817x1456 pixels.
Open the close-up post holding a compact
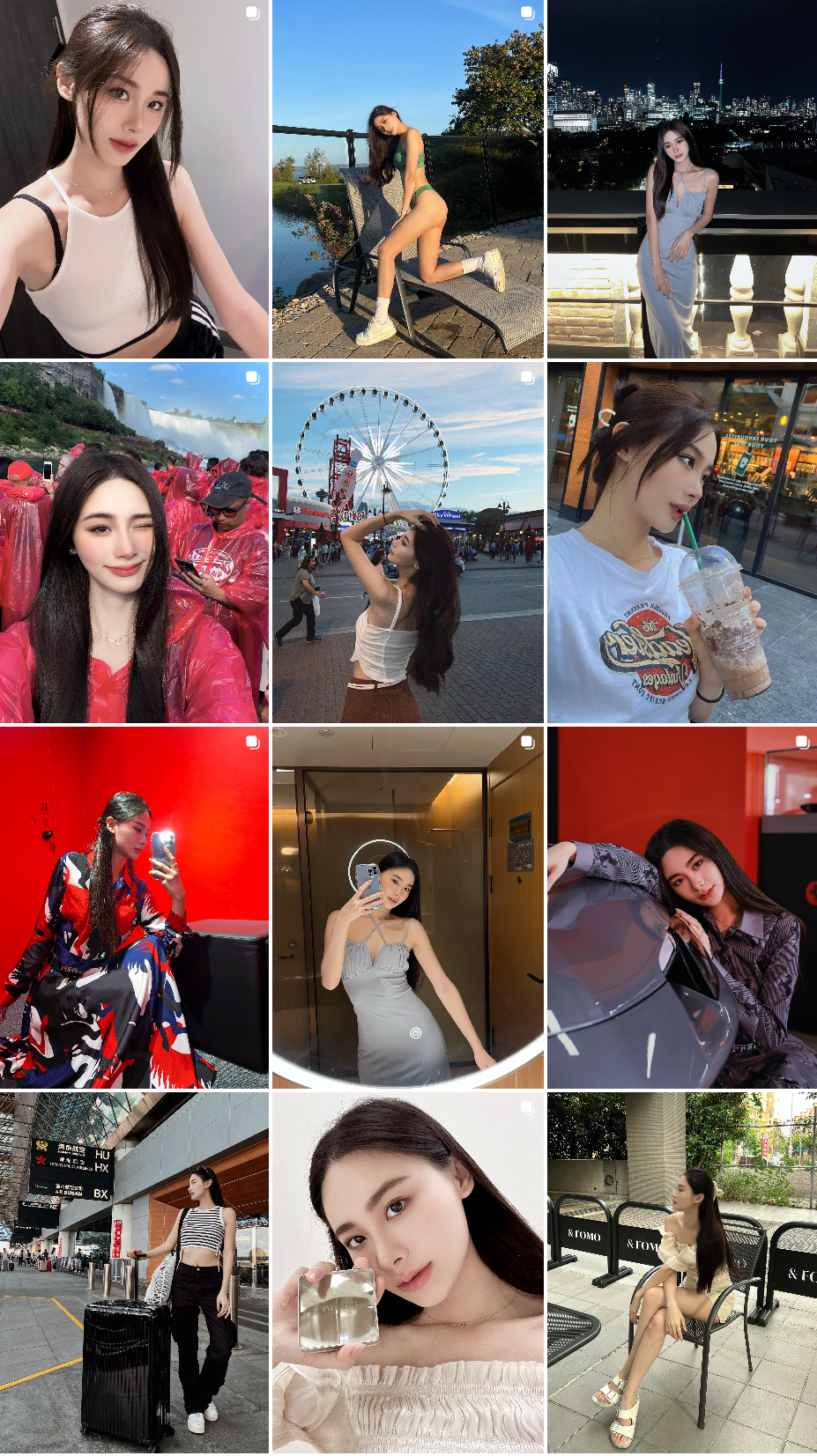(407, 1272)
